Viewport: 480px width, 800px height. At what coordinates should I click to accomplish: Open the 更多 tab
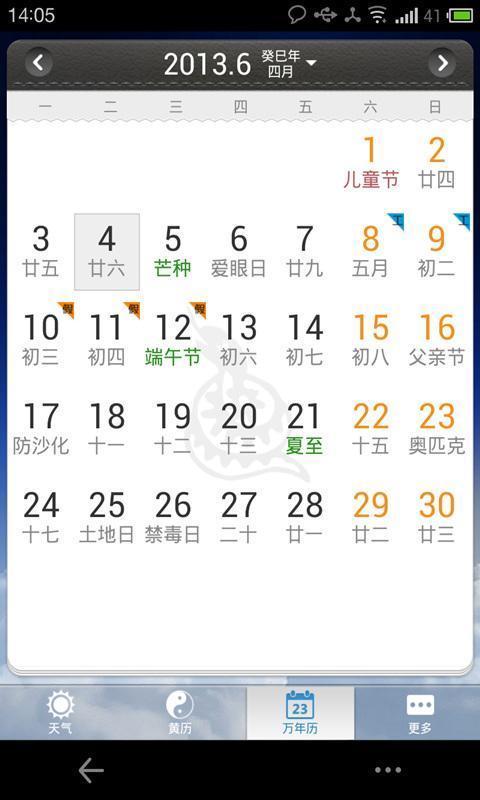[420, 713]
